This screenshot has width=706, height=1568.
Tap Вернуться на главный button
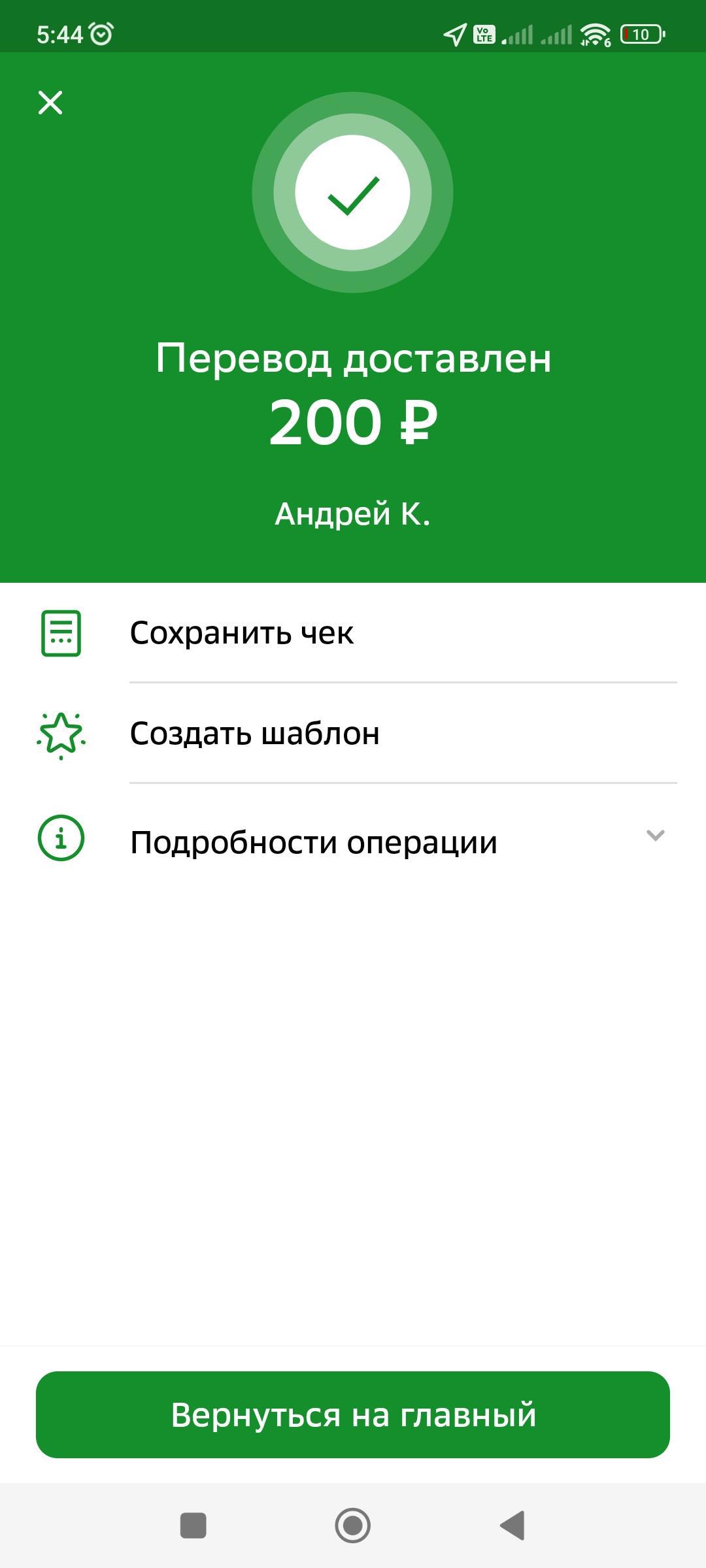353,1414
